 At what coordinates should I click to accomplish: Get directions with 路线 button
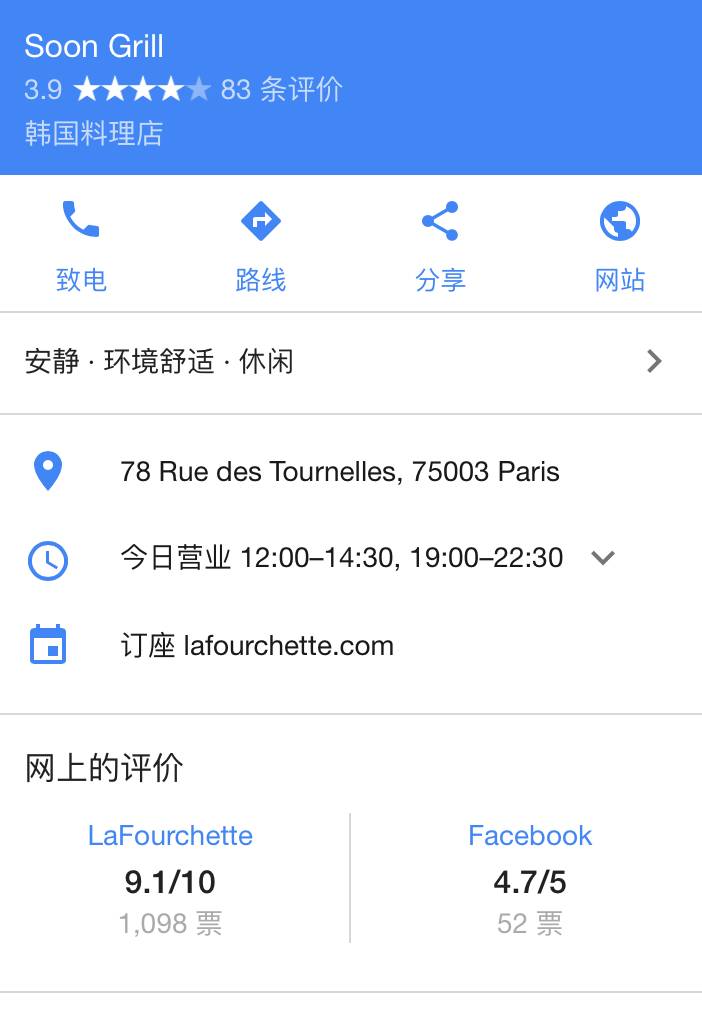click(260, 244)
